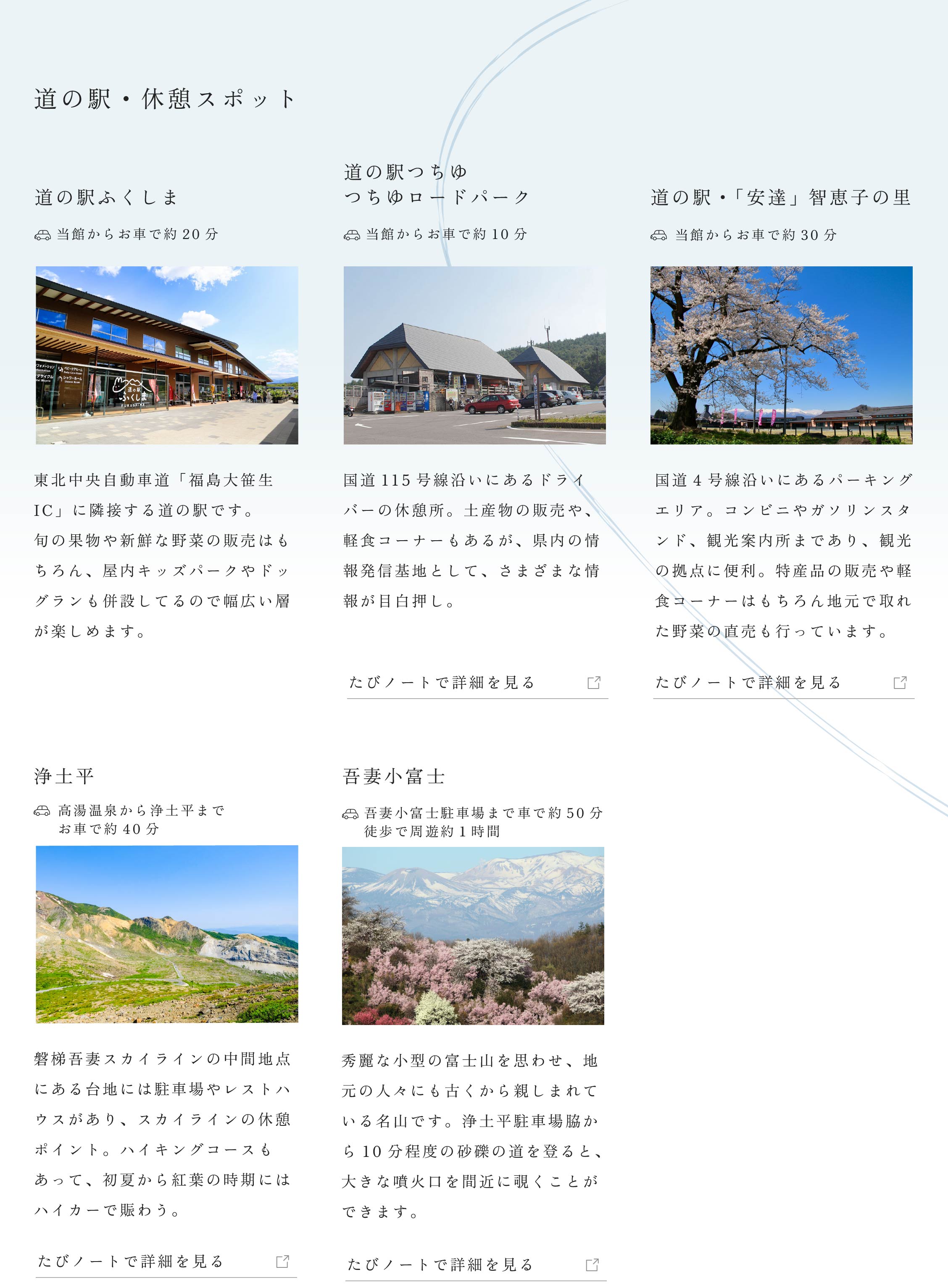The width and height of the screenshot is (948, 1288).
Task: Open たびノート details for 浄土平
Action: click(x=166, y=1262)
